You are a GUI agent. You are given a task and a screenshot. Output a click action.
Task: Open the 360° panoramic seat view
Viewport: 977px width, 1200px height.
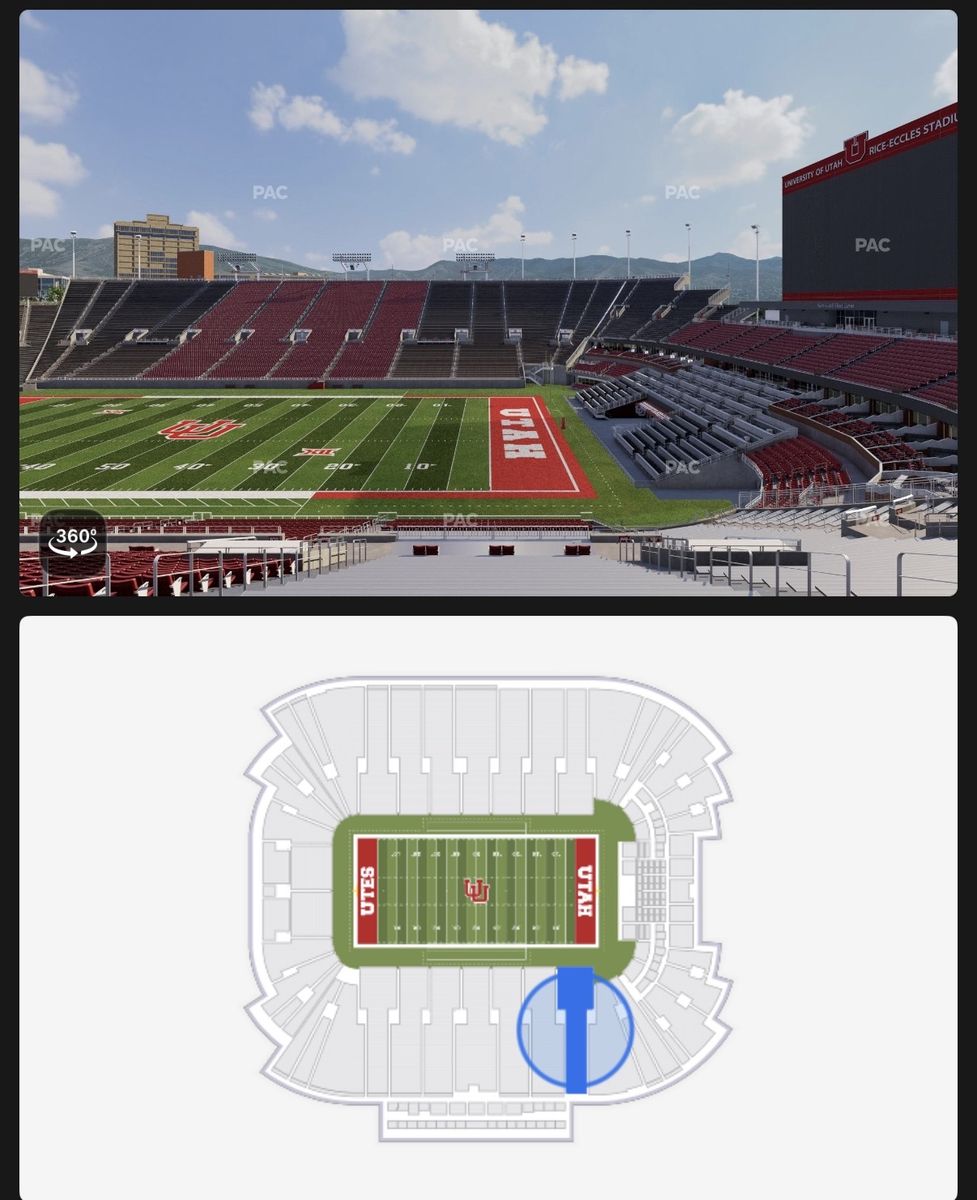[73, 542]
